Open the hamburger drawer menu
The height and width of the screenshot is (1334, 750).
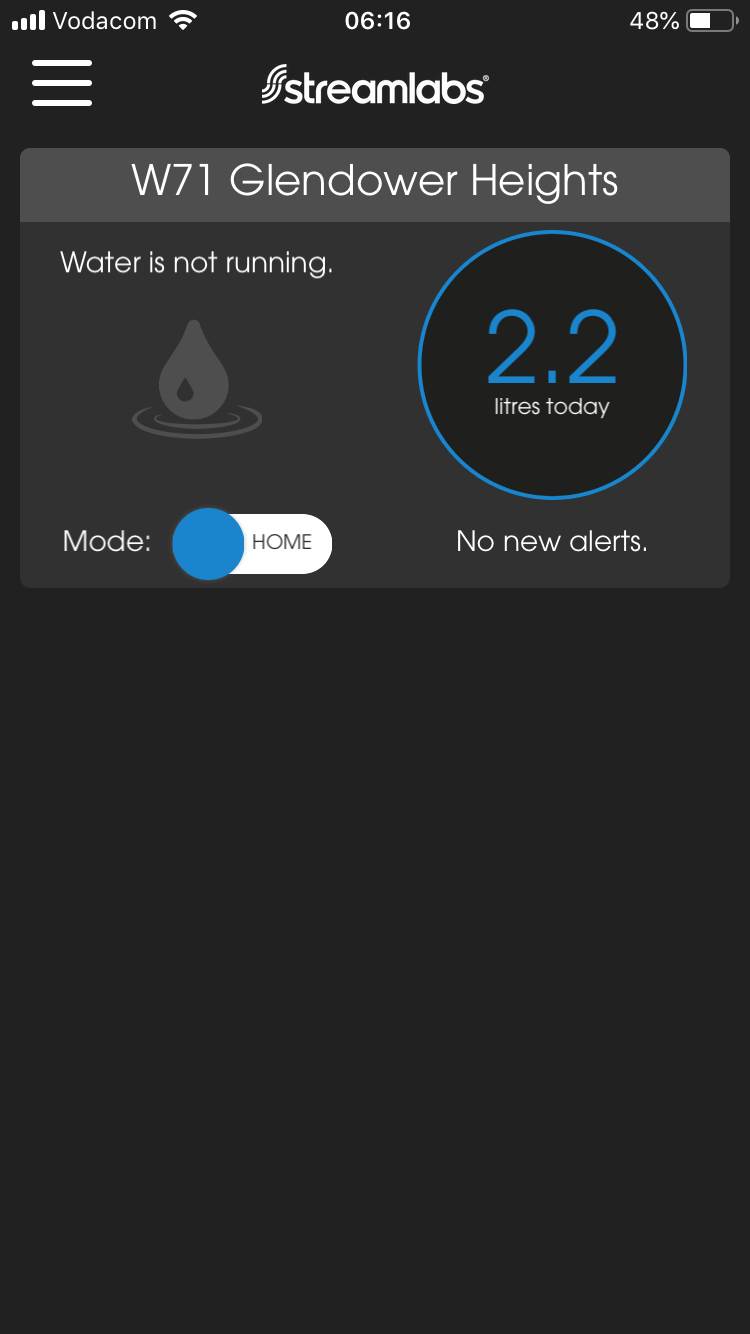[62, 83]
